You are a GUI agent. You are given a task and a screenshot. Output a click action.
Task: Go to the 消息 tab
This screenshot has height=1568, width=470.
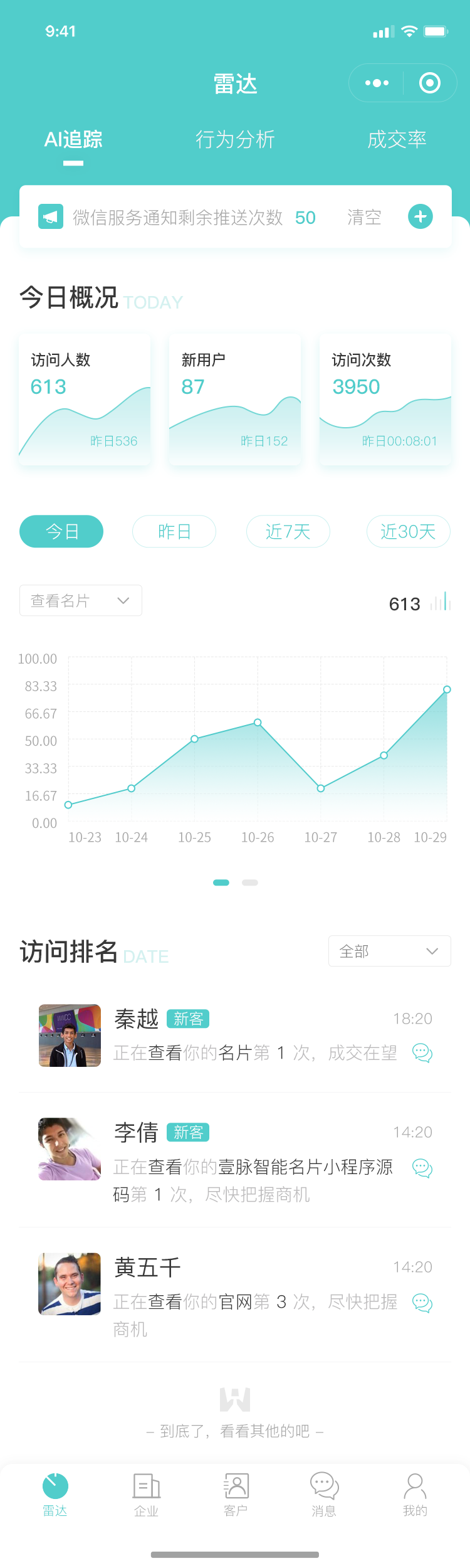tap(324, 1495)
